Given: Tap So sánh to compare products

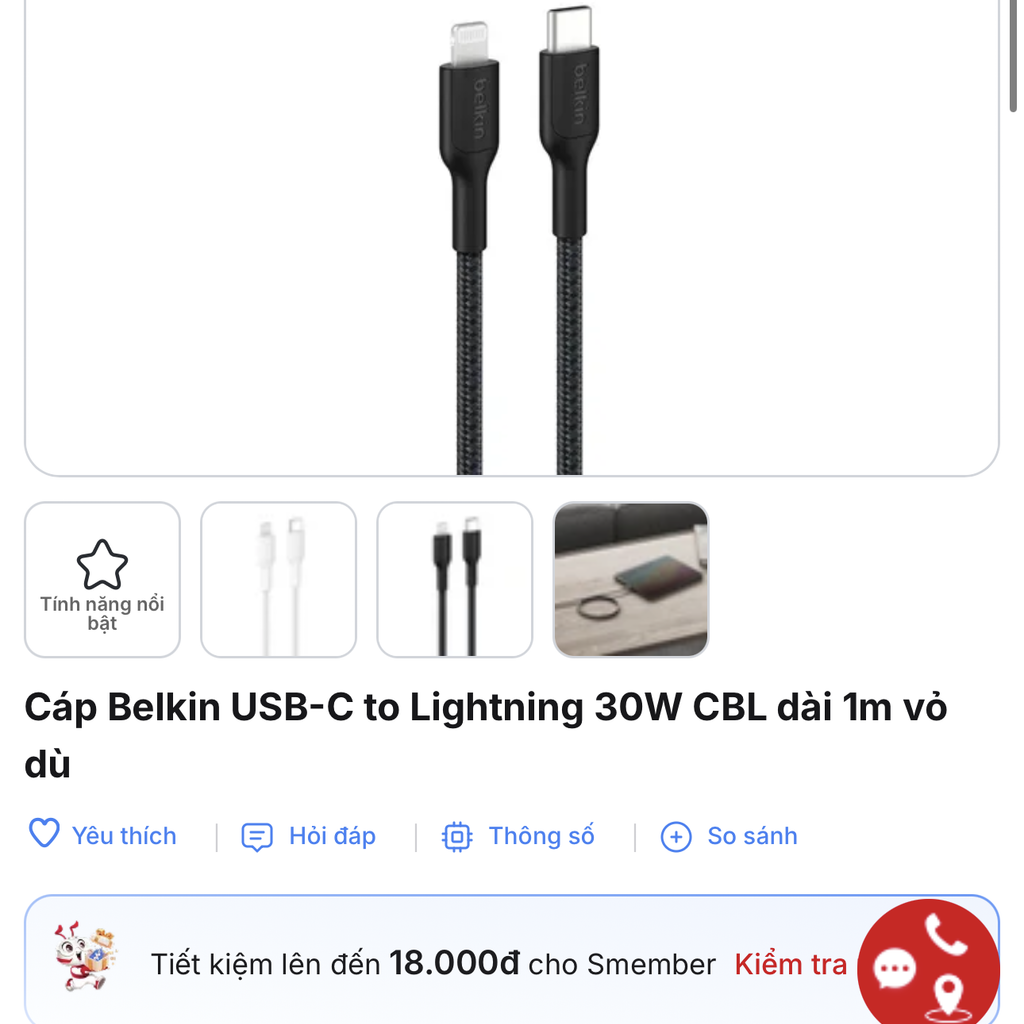Looking at the screenshot, I should (x=730, y=836).
